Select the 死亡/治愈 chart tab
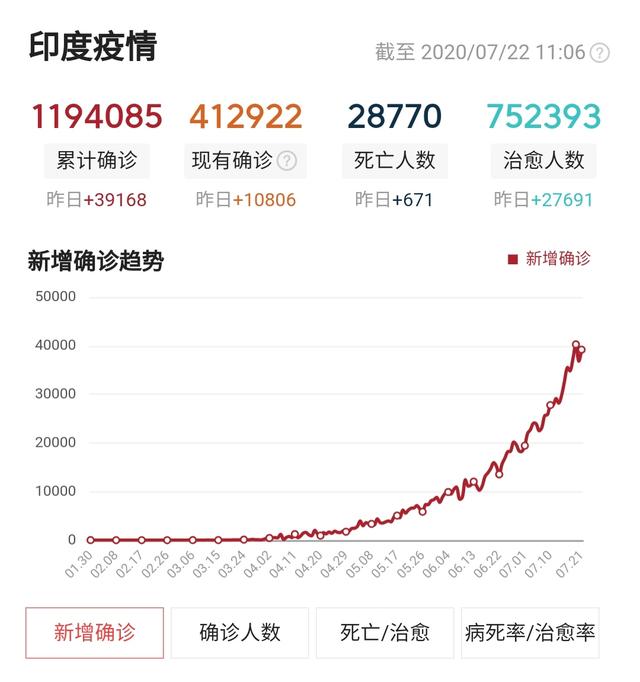Image resolution: width=640 pixels, height=682 pixels. tap(385, 633)
